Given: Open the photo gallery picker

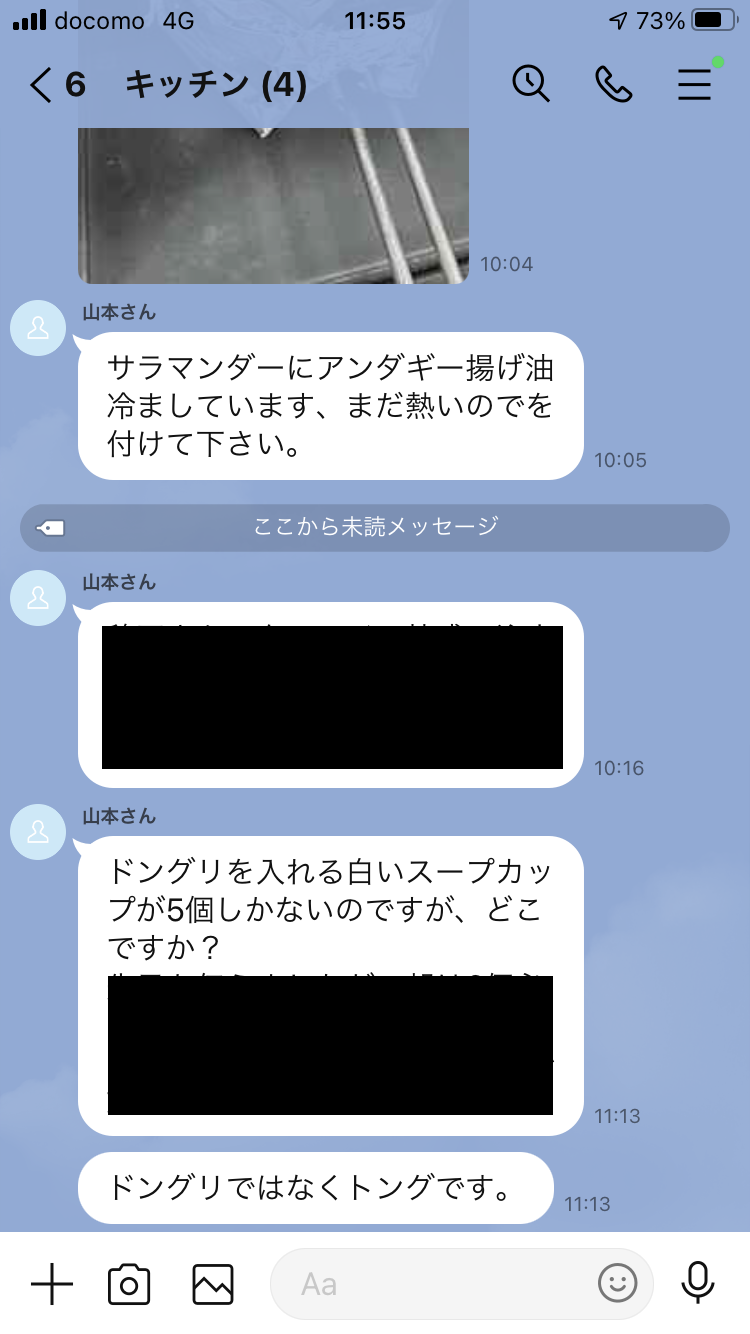Looking at the screenshot, I should 213,1283.
